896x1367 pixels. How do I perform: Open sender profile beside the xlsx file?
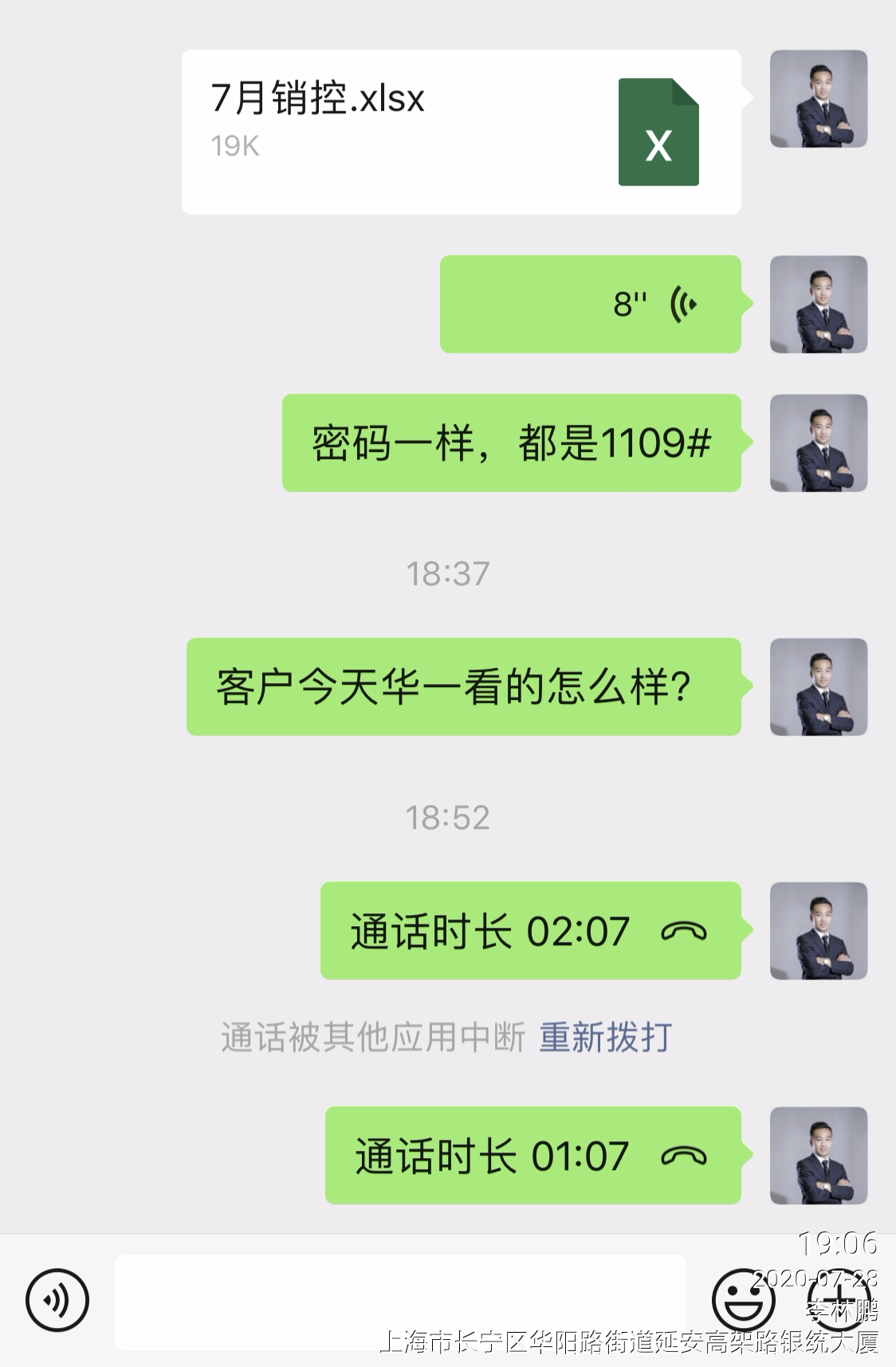(818, 99)
